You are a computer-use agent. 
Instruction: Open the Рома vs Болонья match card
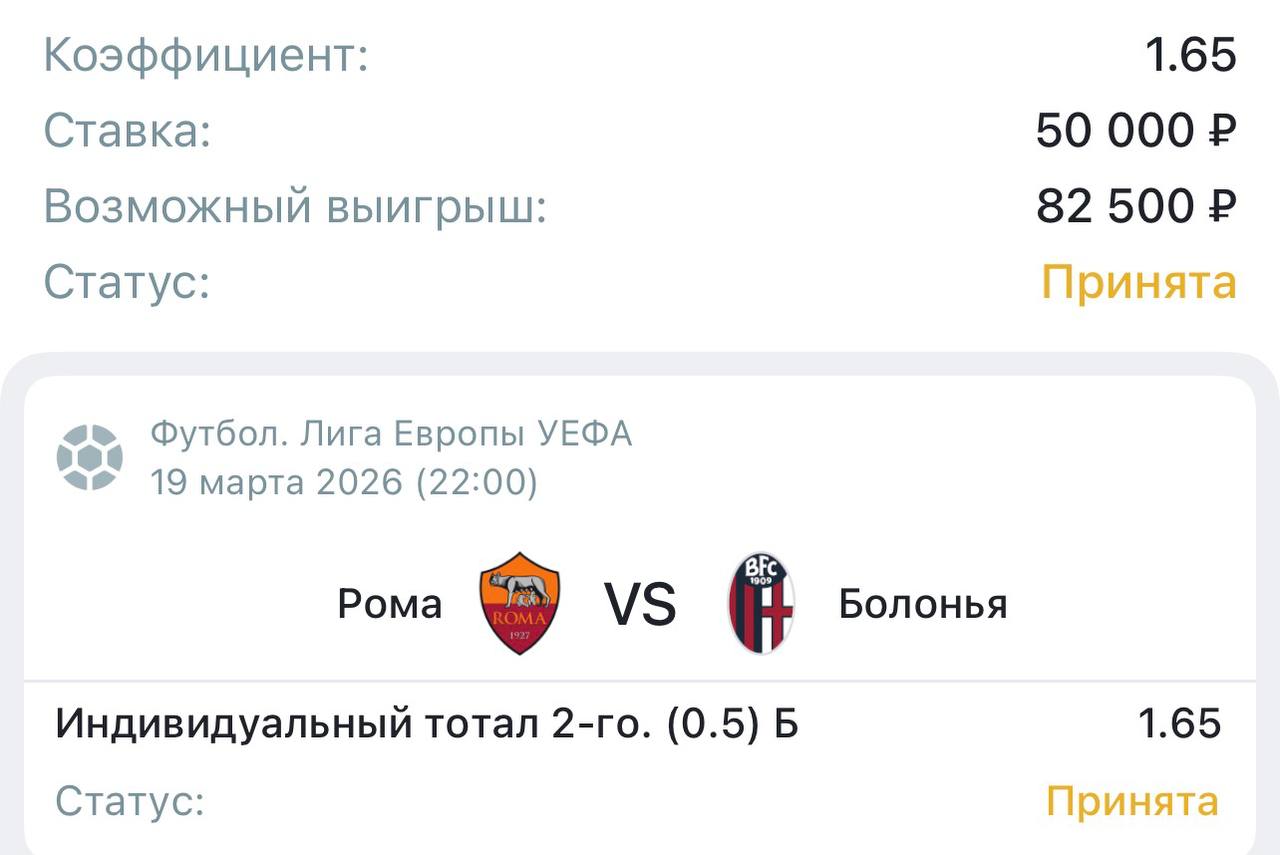tap(640, 604)
